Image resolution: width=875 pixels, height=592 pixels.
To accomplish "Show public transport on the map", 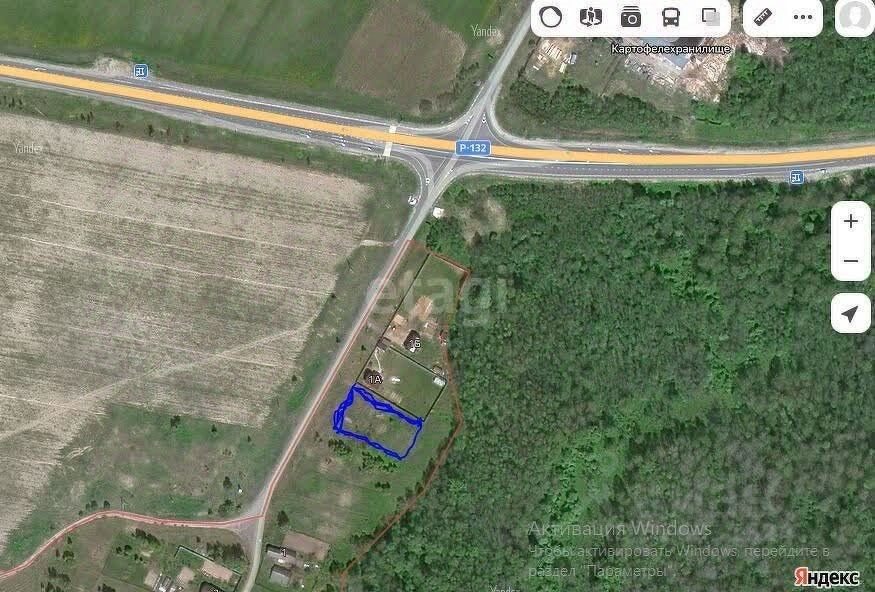I will pos(671,17).
